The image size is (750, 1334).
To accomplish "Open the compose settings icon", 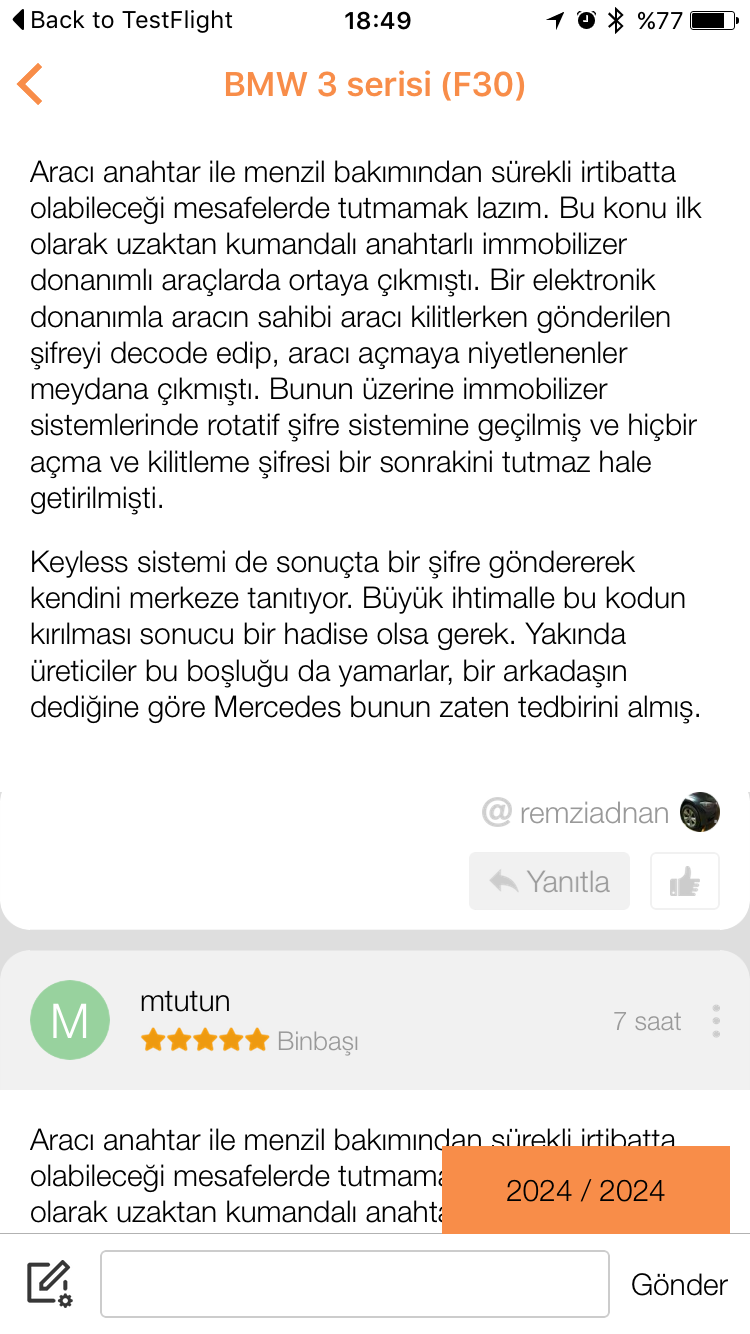I will click(48, 1284).
